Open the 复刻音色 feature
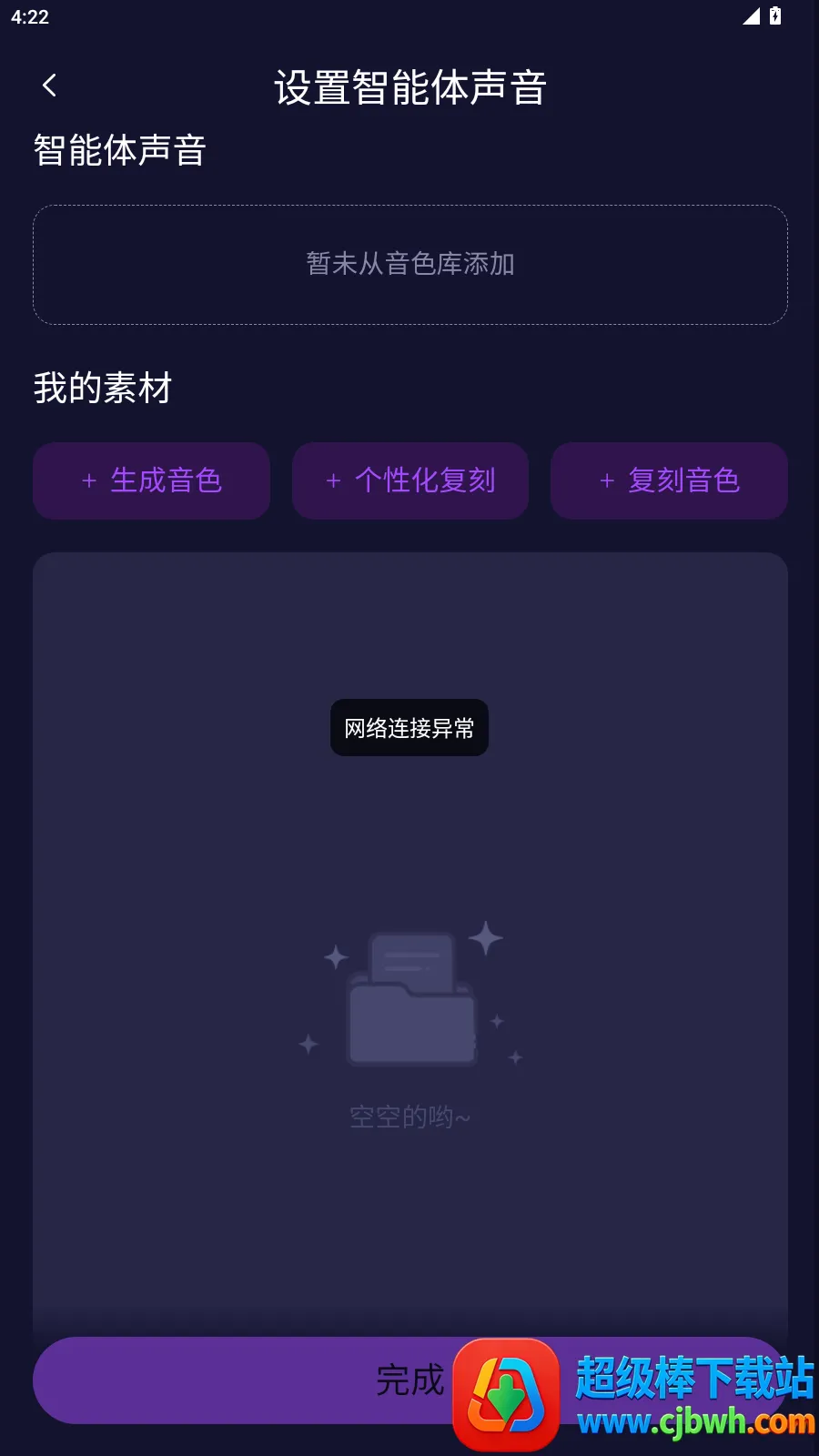This screenshot has width=819, height=1456. click(x=669, y=480)
